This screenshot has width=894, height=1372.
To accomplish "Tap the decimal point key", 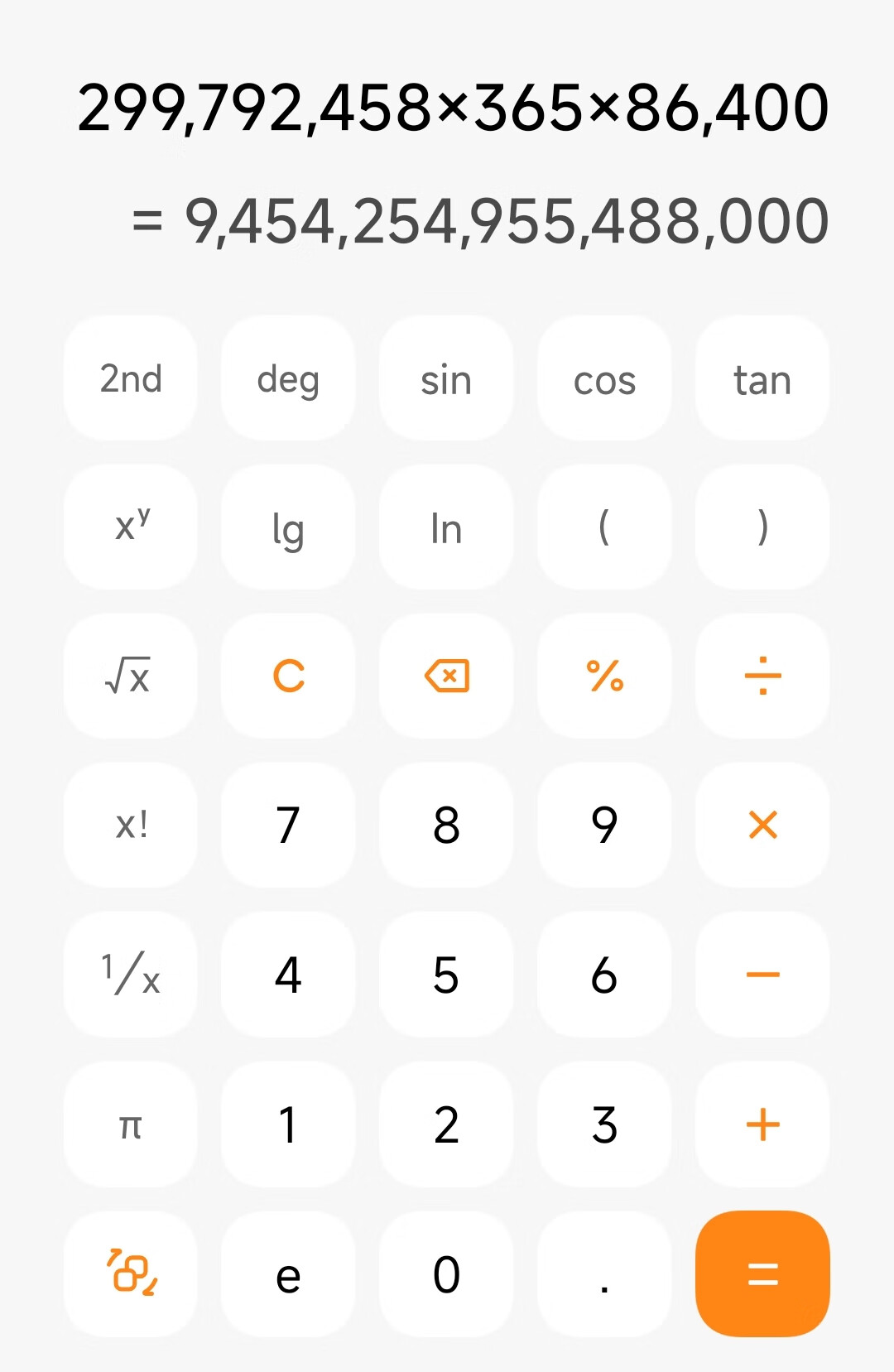I will [x=603, y=1275].
